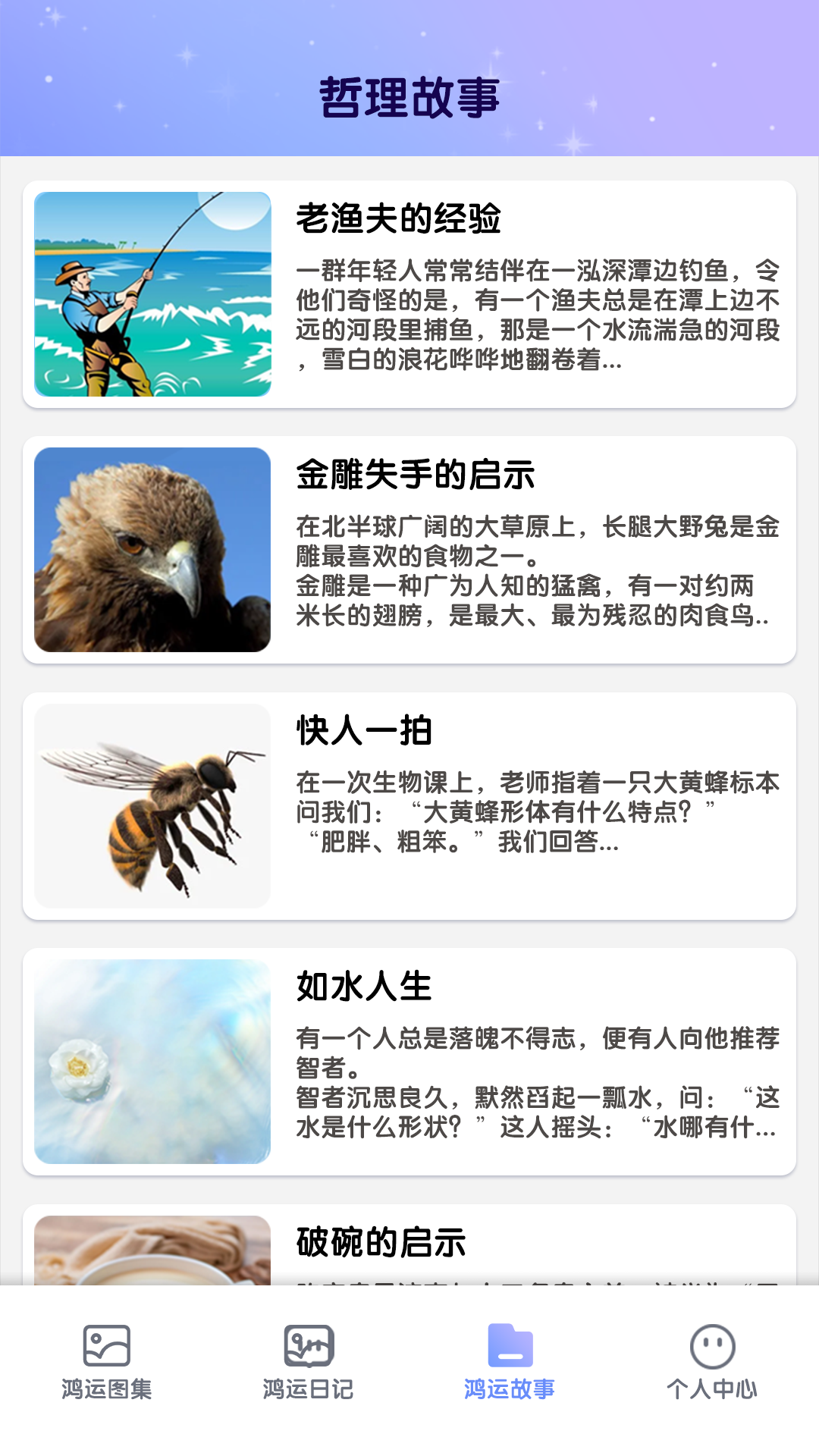Read the 快人一拍 story card
This screenshot has width=819, height=1456.
tap(409, 806)
